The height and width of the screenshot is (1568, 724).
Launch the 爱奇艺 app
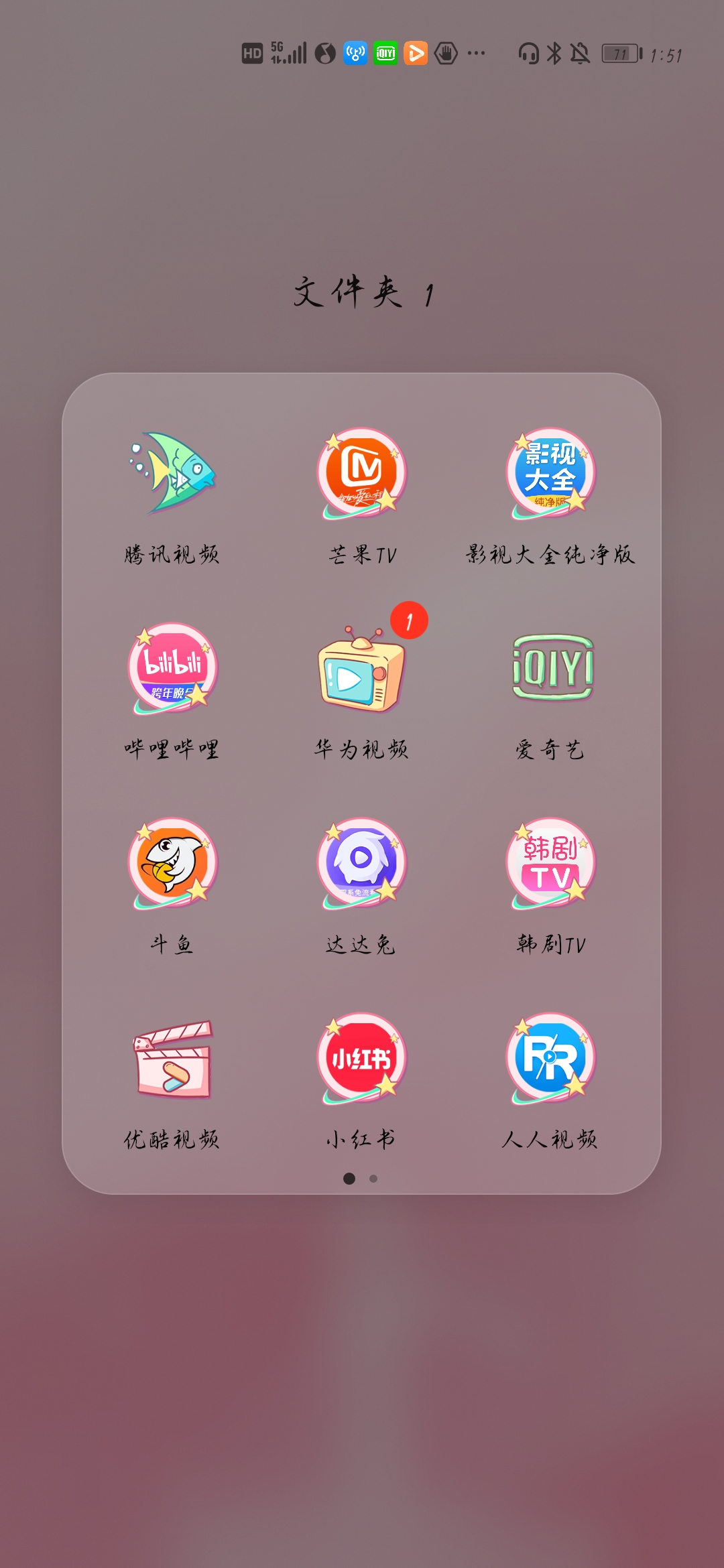550,667
